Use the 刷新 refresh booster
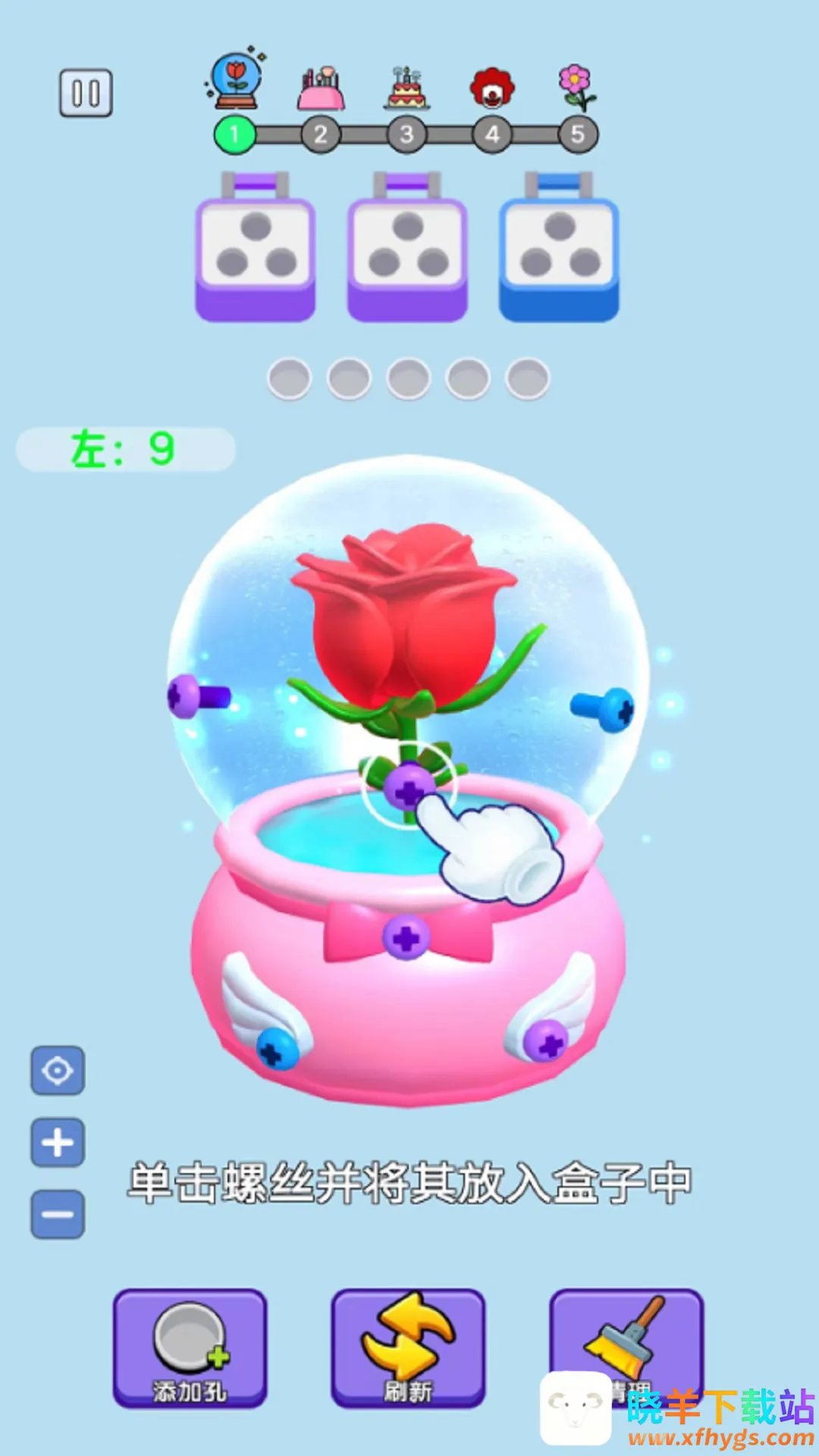 pyautogui.click(x=408, y=1348)
